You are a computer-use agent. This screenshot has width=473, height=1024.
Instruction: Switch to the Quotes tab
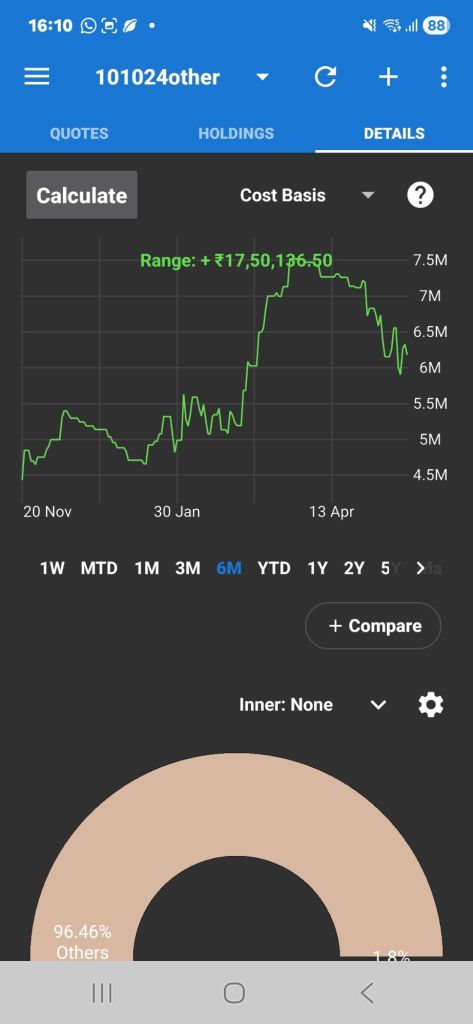click(79, 133)
